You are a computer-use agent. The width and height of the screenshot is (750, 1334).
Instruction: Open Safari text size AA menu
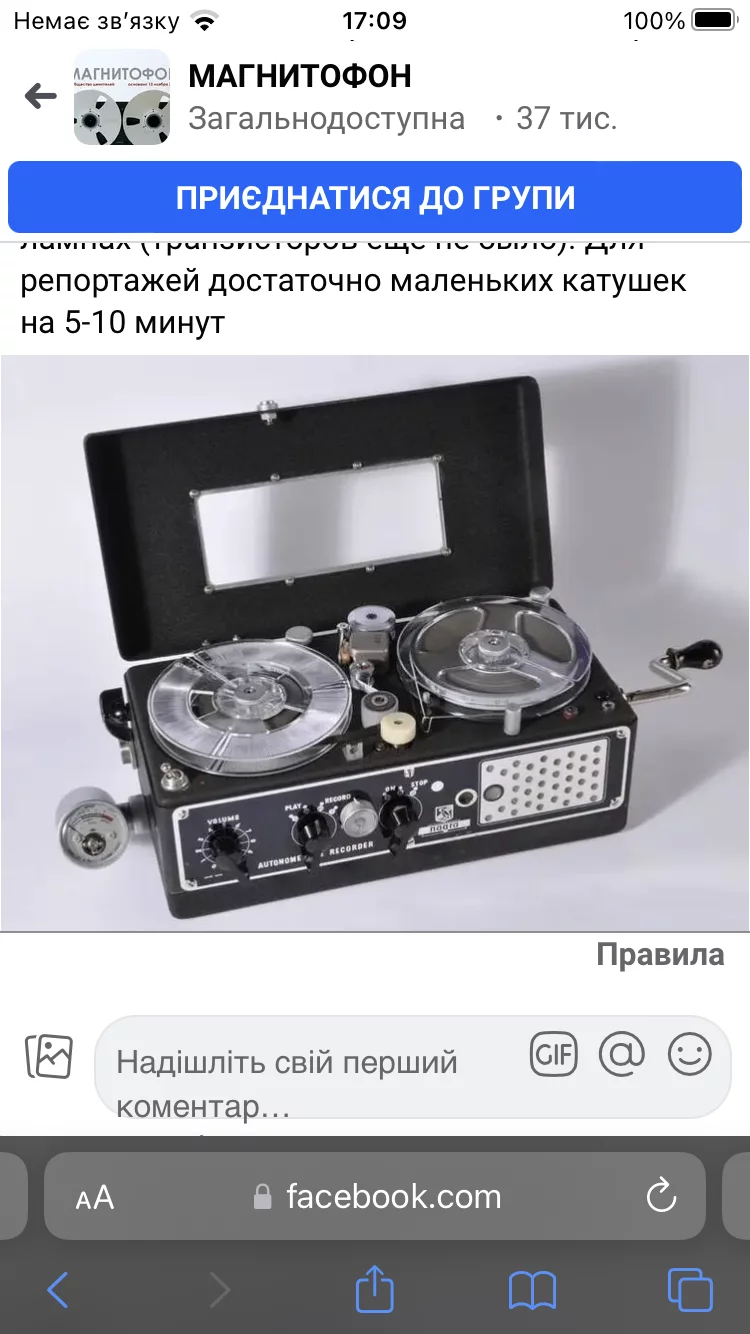click(x=95, y=1197)
